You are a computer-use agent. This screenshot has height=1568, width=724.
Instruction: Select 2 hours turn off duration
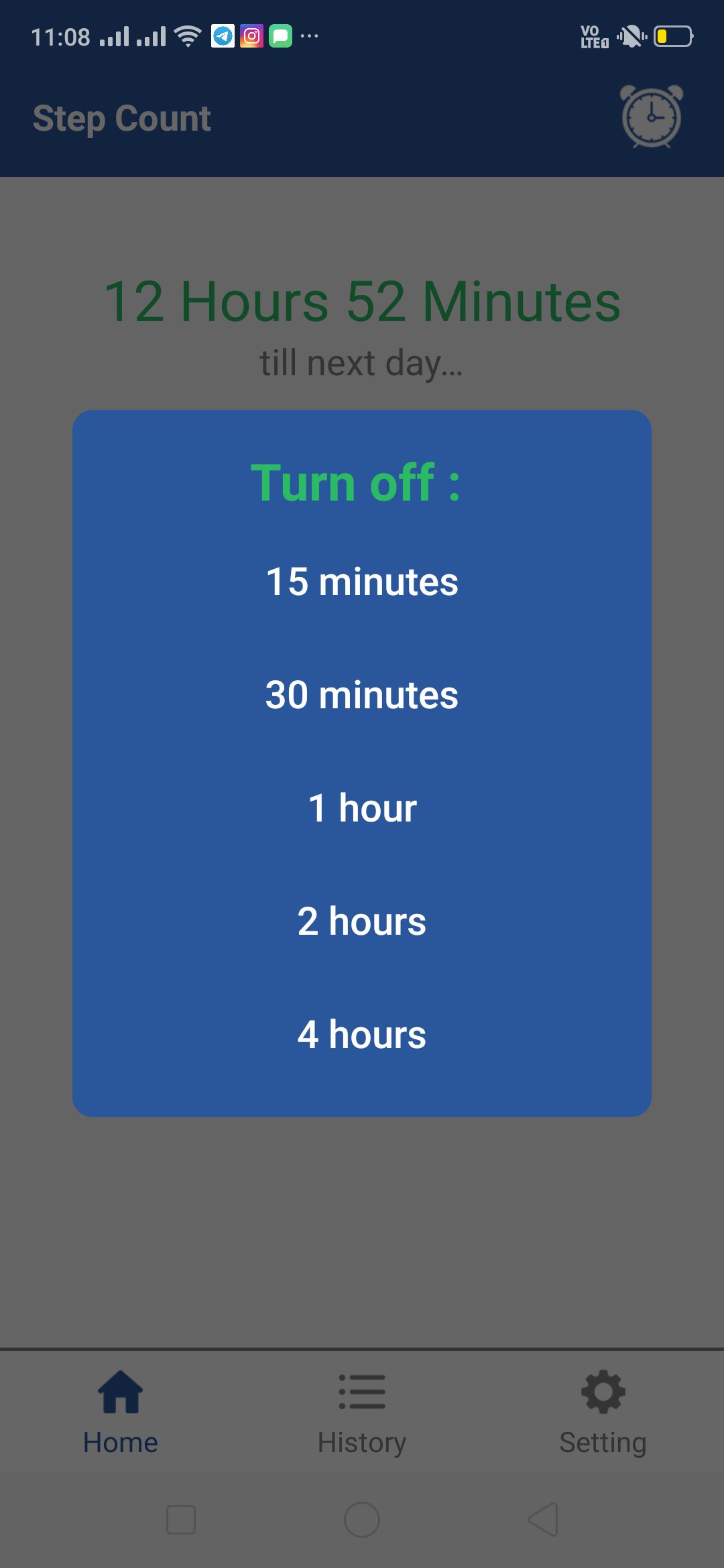[x=362, y=921]
